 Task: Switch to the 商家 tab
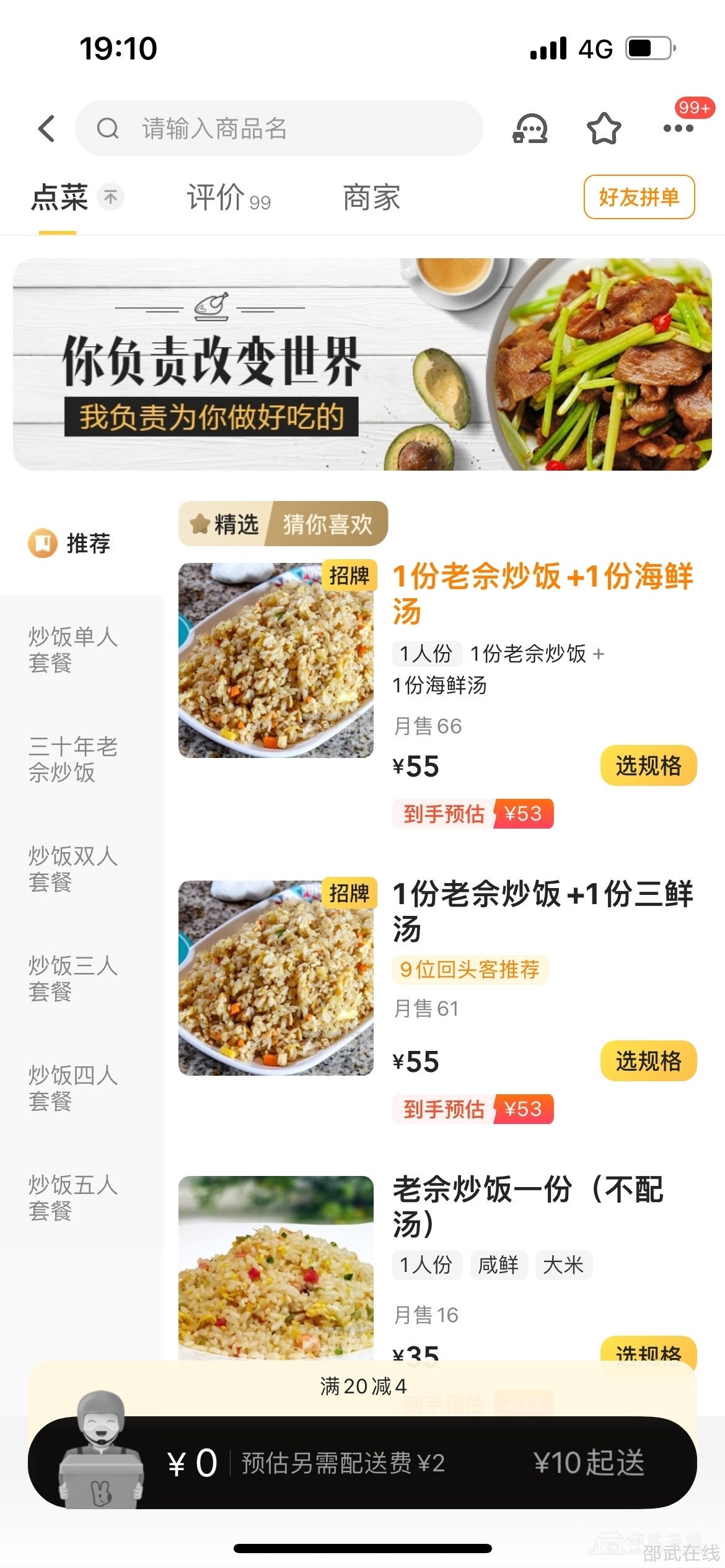(x=372, y=198)
